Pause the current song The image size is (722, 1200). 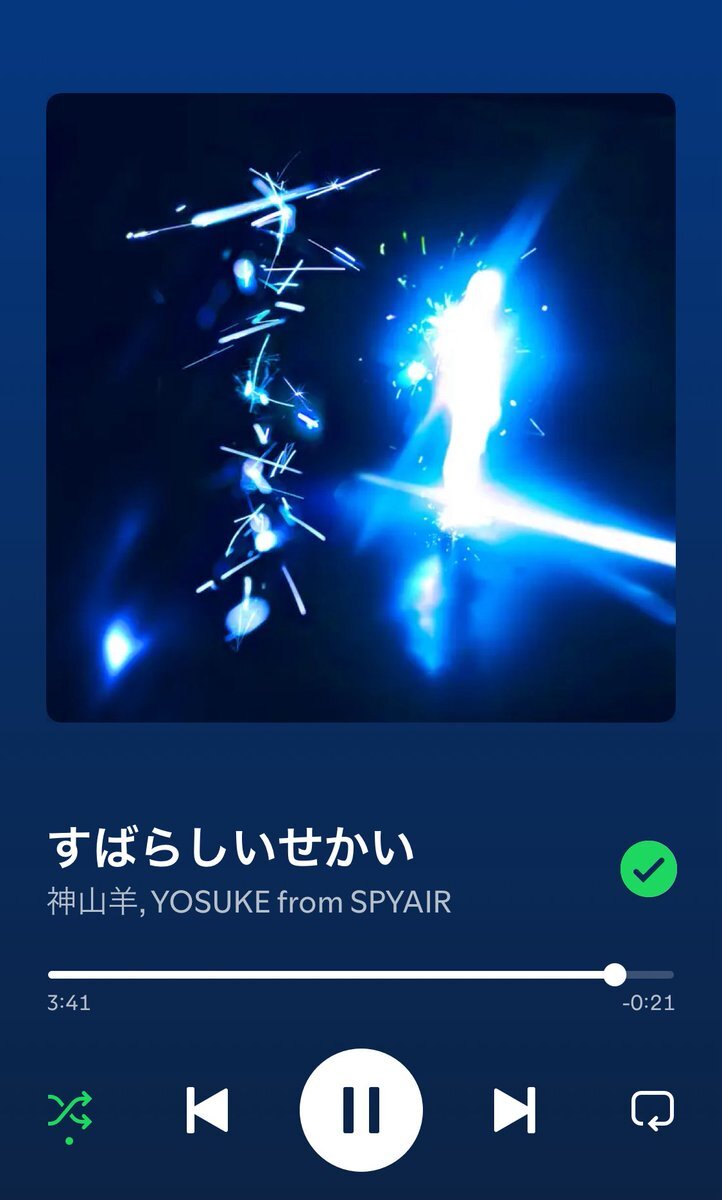(361, 1110)
